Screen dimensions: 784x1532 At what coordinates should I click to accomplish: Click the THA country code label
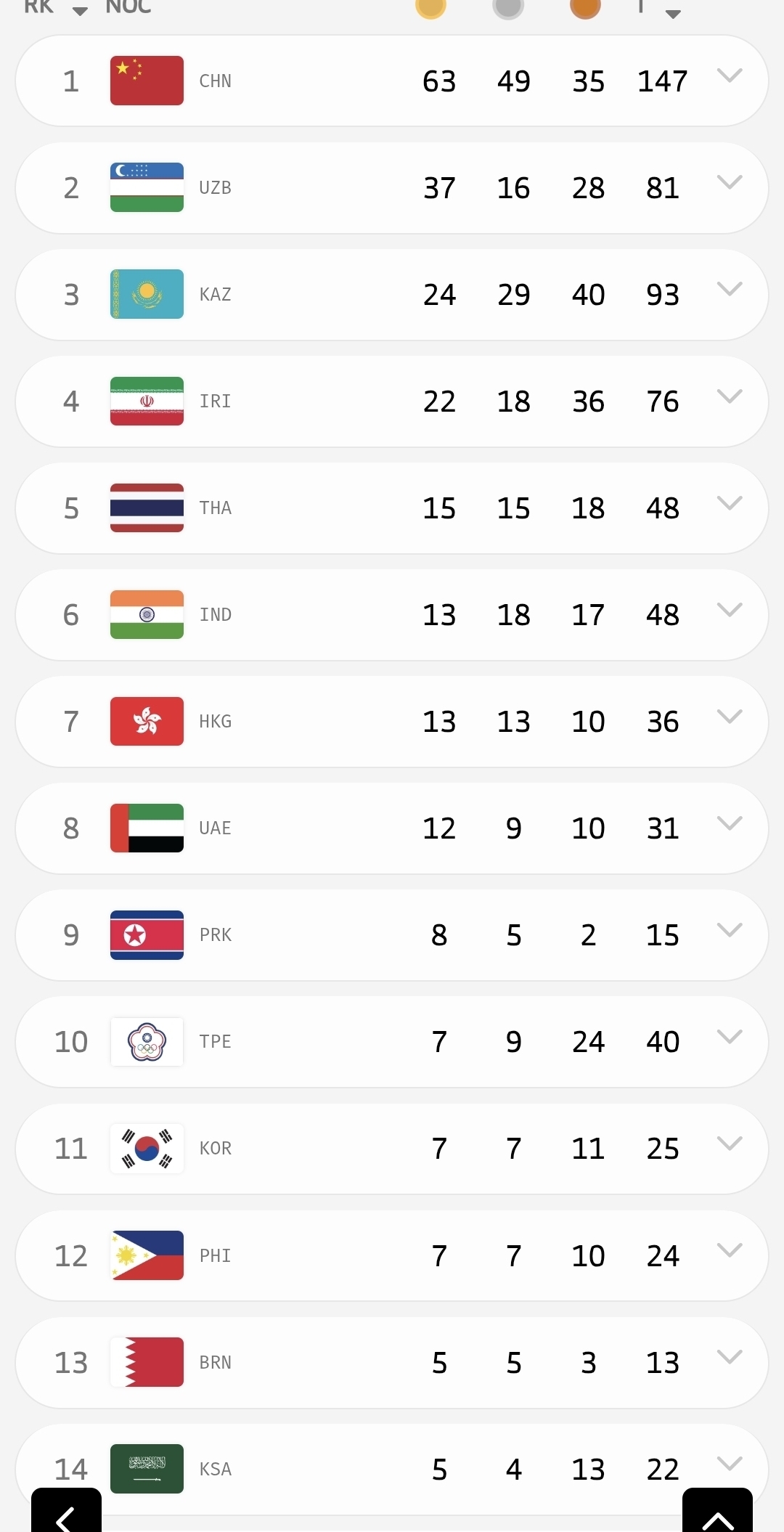tap(215, 508)
